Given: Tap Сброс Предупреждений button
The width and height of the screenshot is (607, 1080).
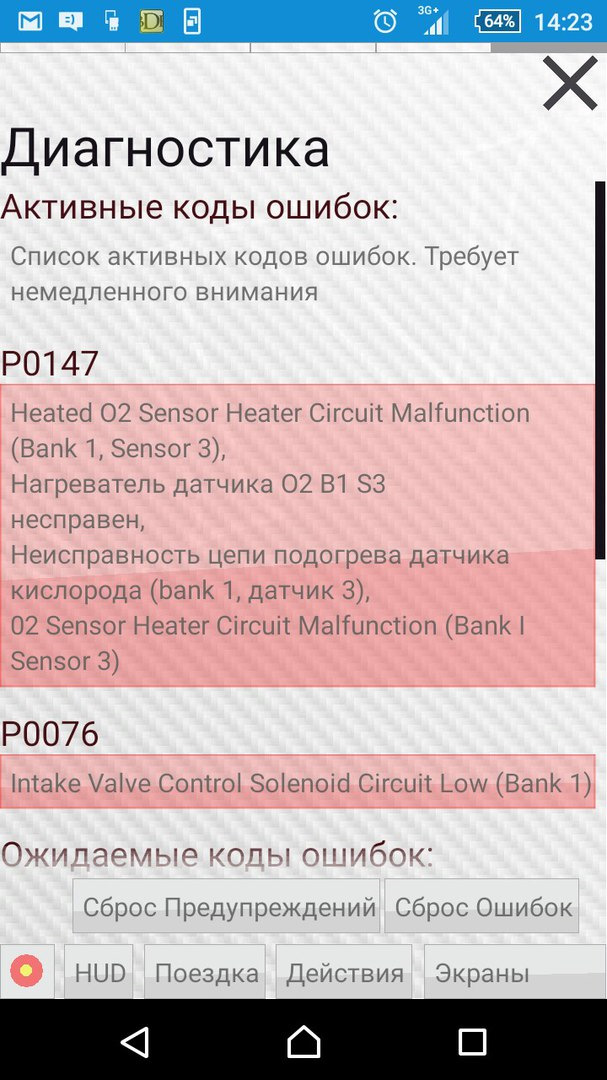Looking at the screenshot, I should tap(227, 906).
